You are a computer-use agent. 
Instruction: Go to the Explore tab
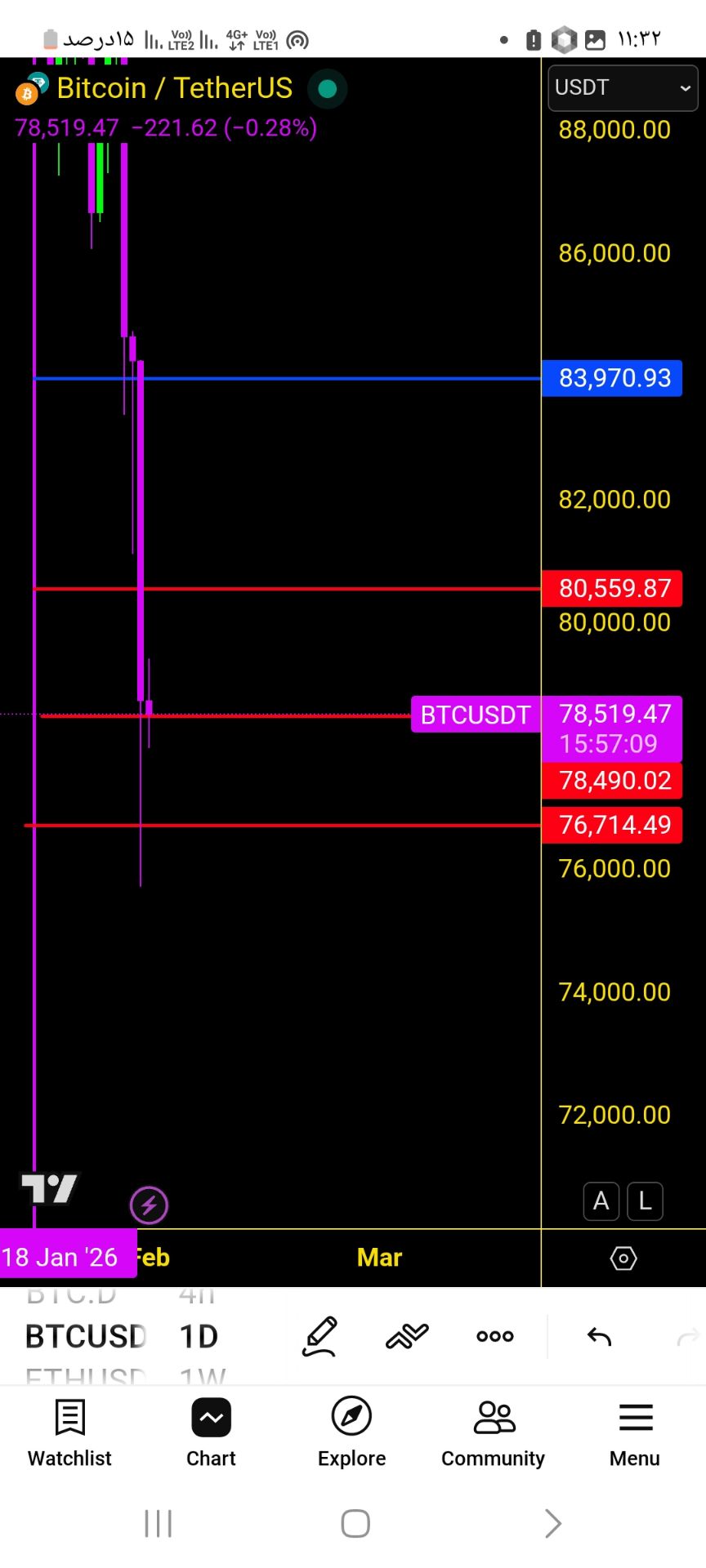[352, 1432]
